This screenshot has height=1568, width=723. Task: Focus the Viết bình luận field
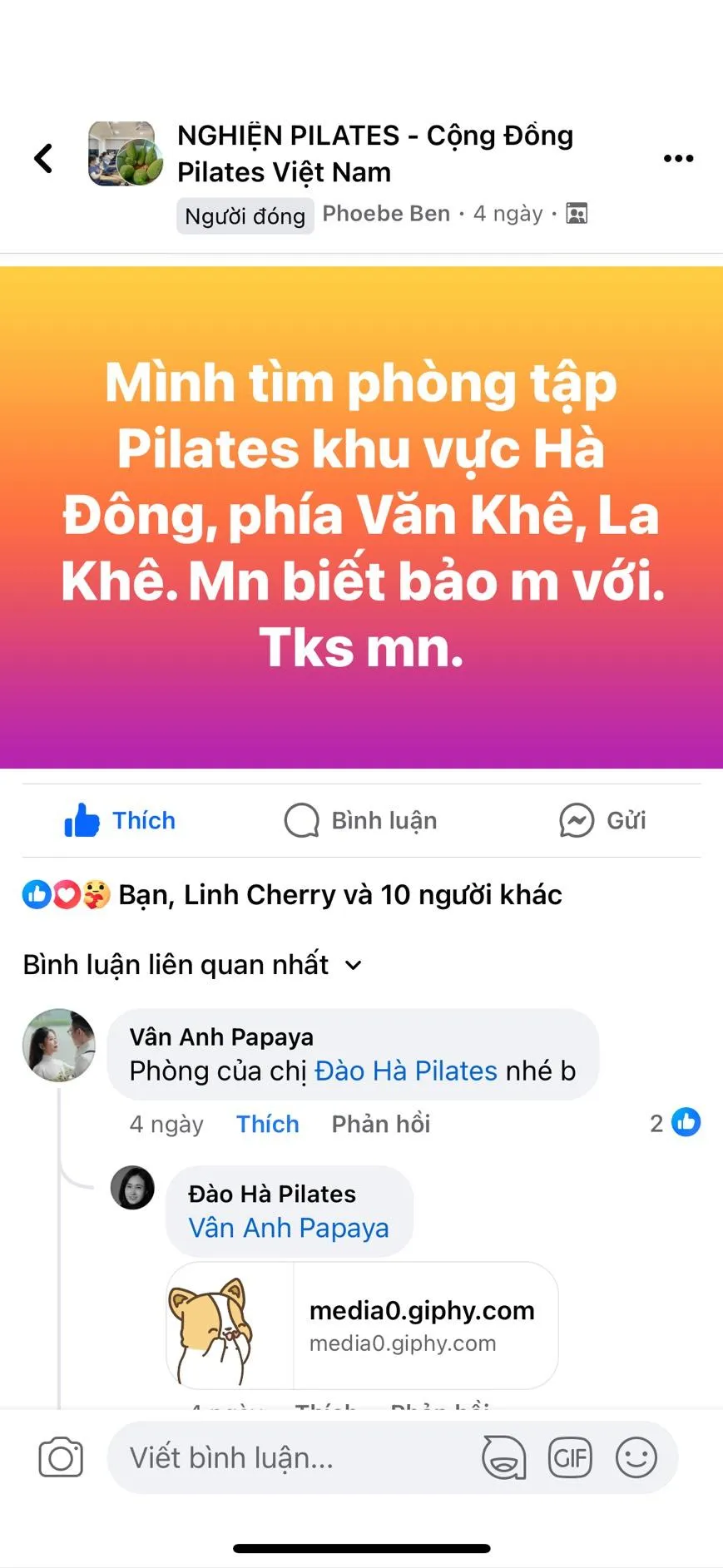(291, 1457)
